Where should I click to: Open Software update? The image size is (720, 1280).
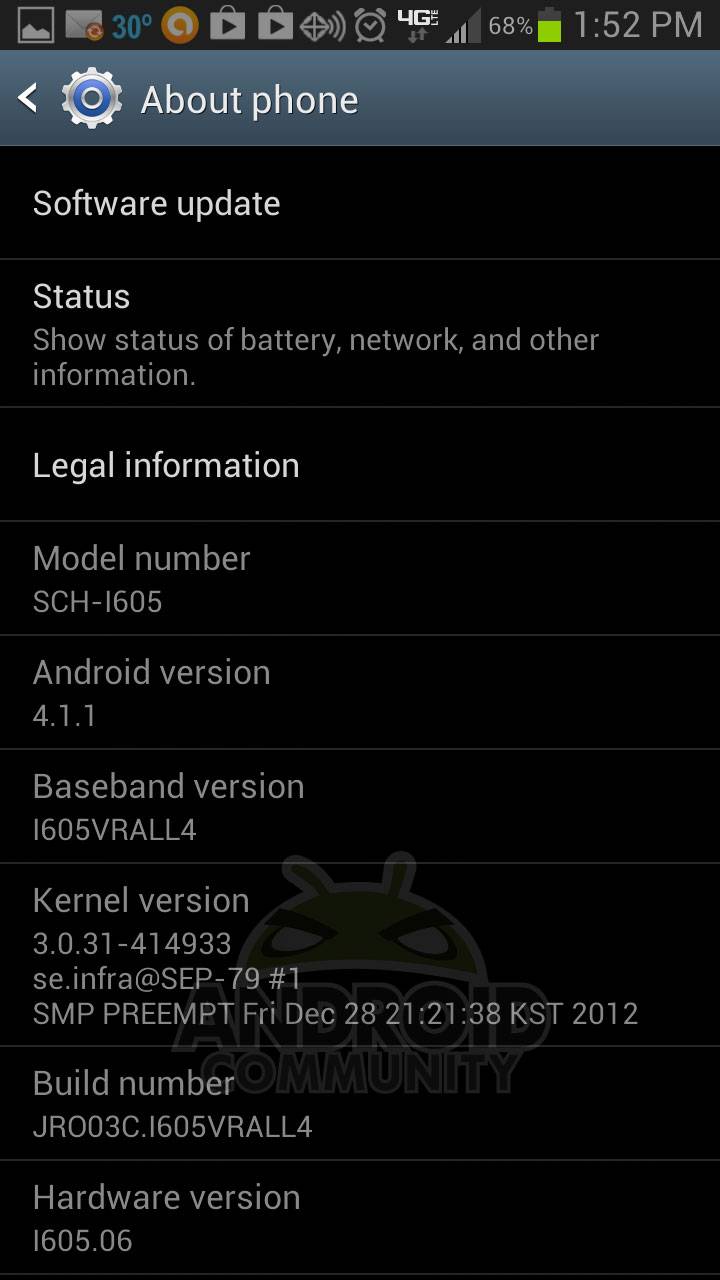pos(360,203)
